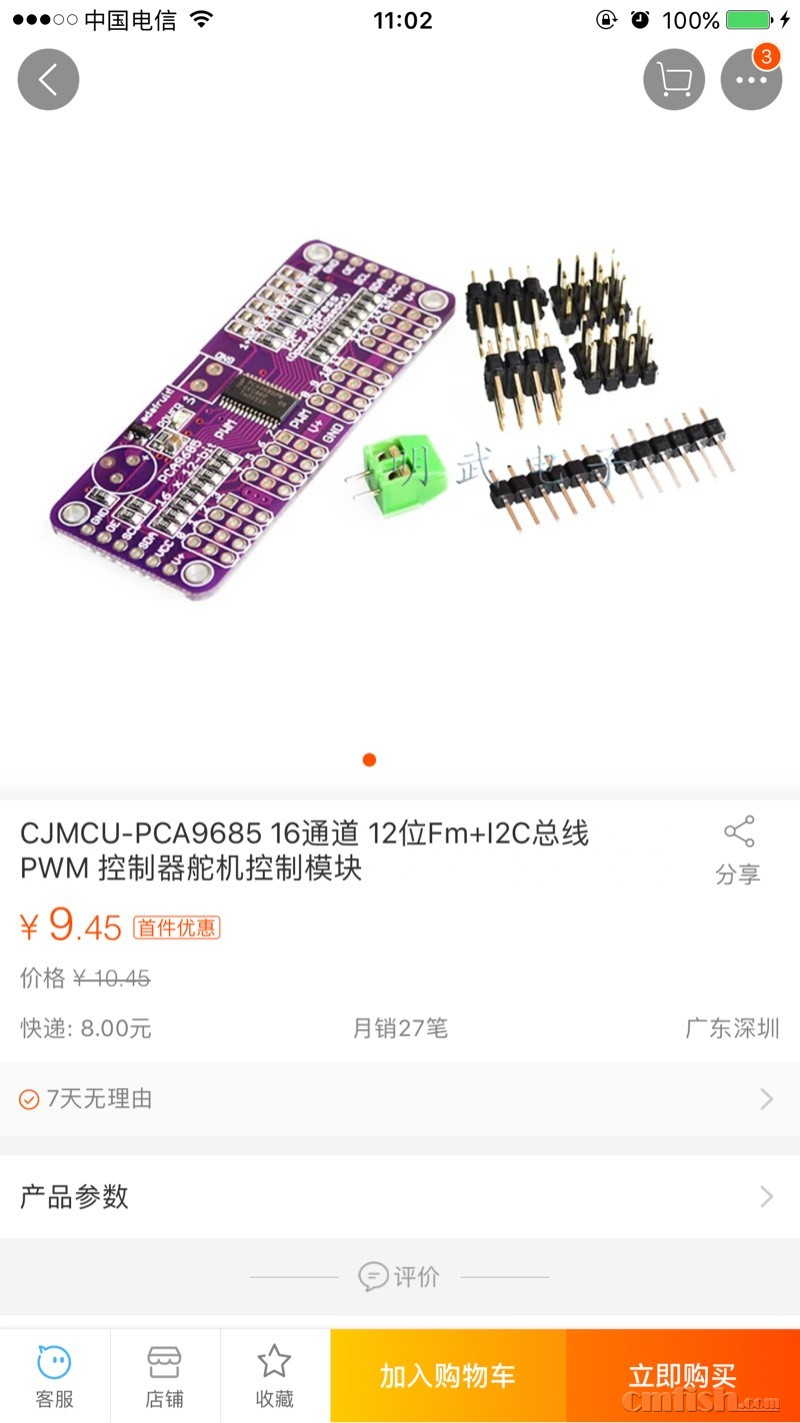The width and height of the screenshot is (800, 1423).
Task: Open the shopping cart icon
Action: [674, 79]
